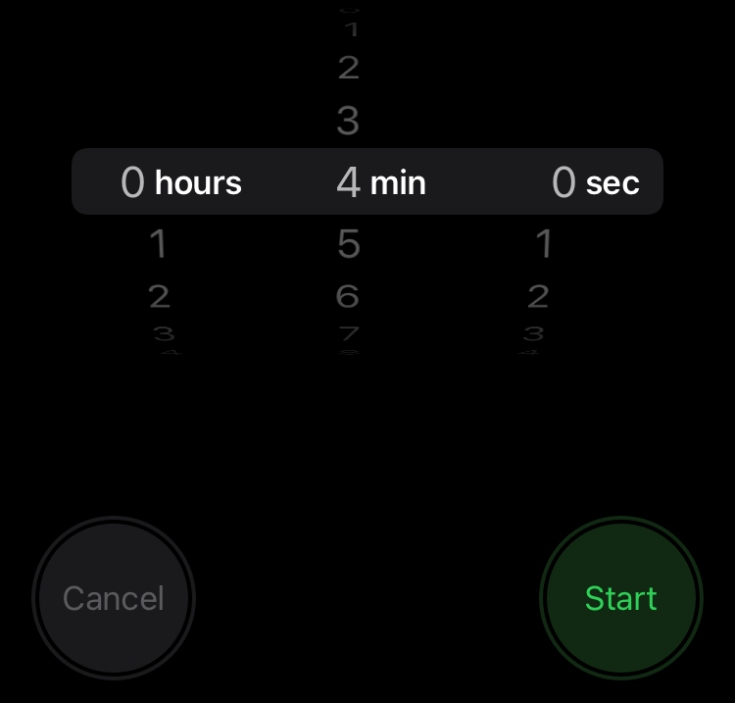
Task: Pick 2 in the seconds wheel
Action: pyautogui.click(x=538, y=296)
